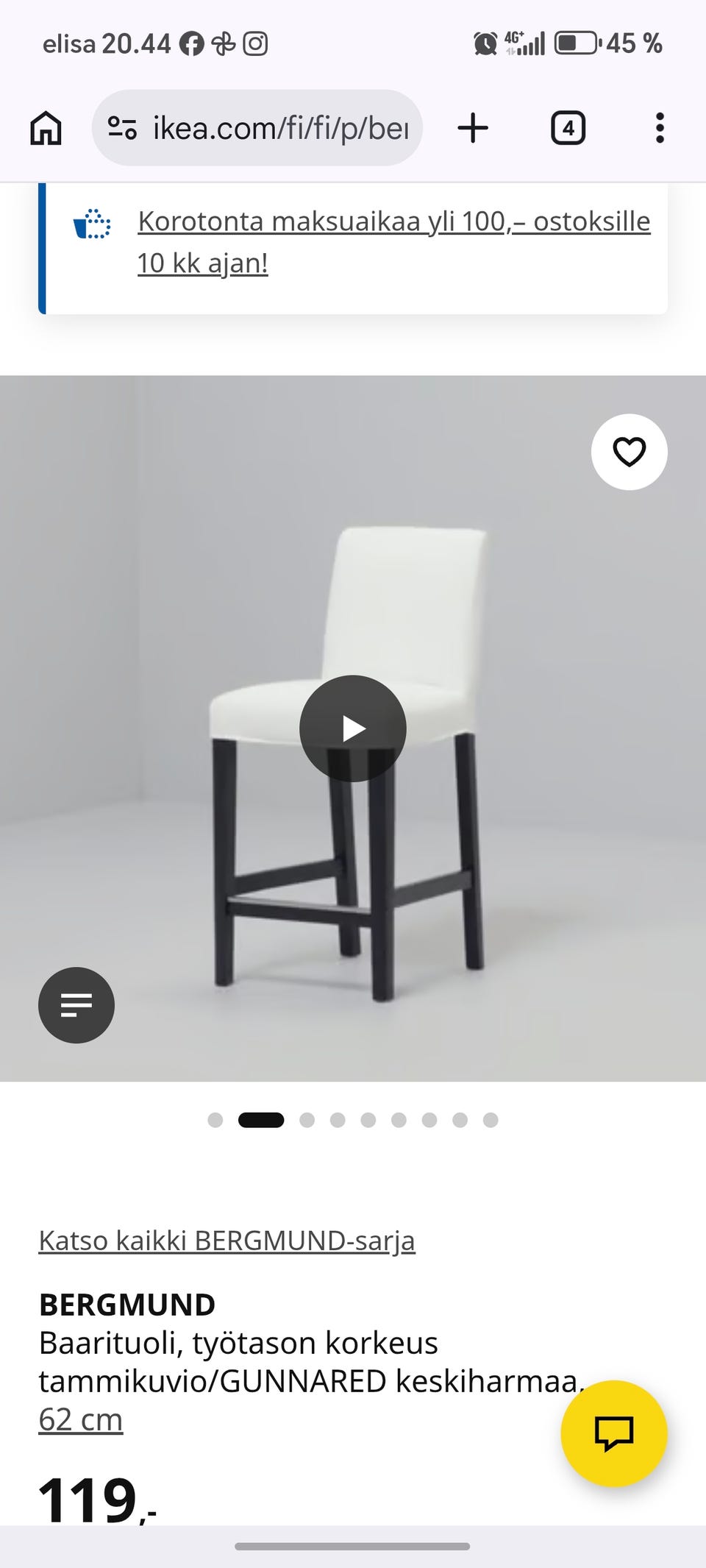Open a new browser tab
Viewport: 706px width, 1568px height.
coord(473,129)
